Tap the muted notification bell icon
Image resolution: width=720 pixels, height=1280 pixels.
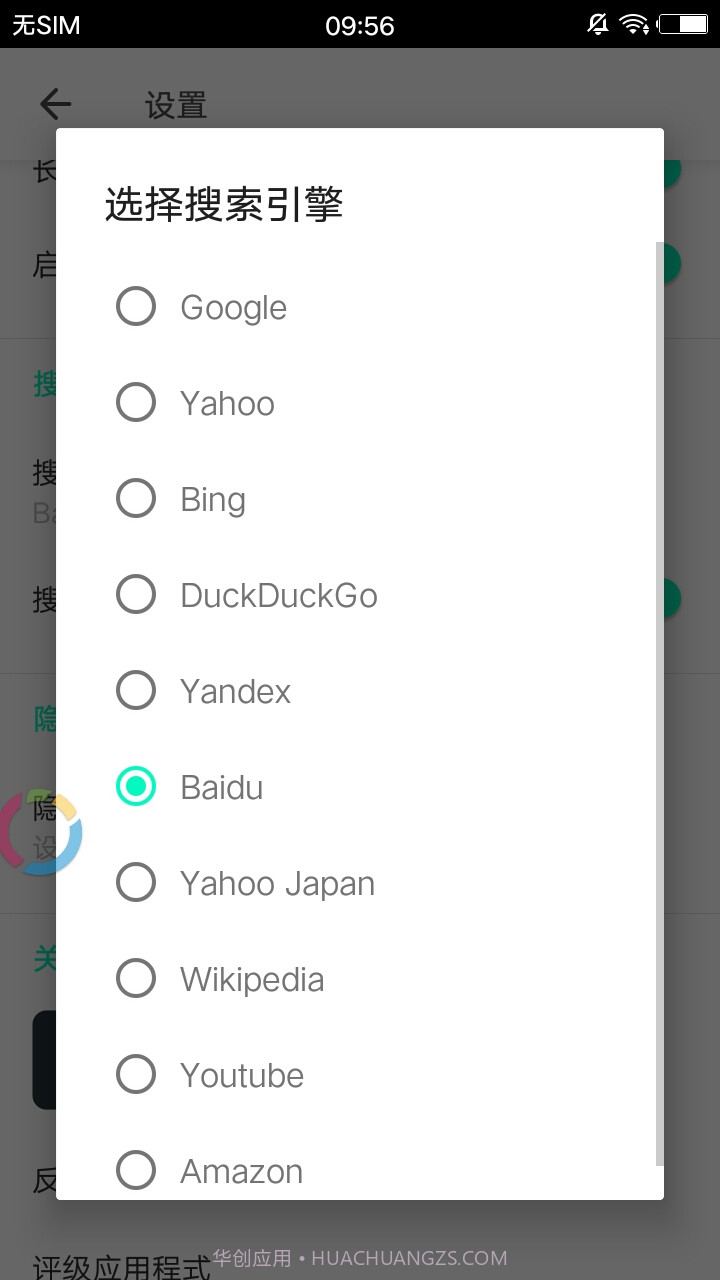click(597, 24)
